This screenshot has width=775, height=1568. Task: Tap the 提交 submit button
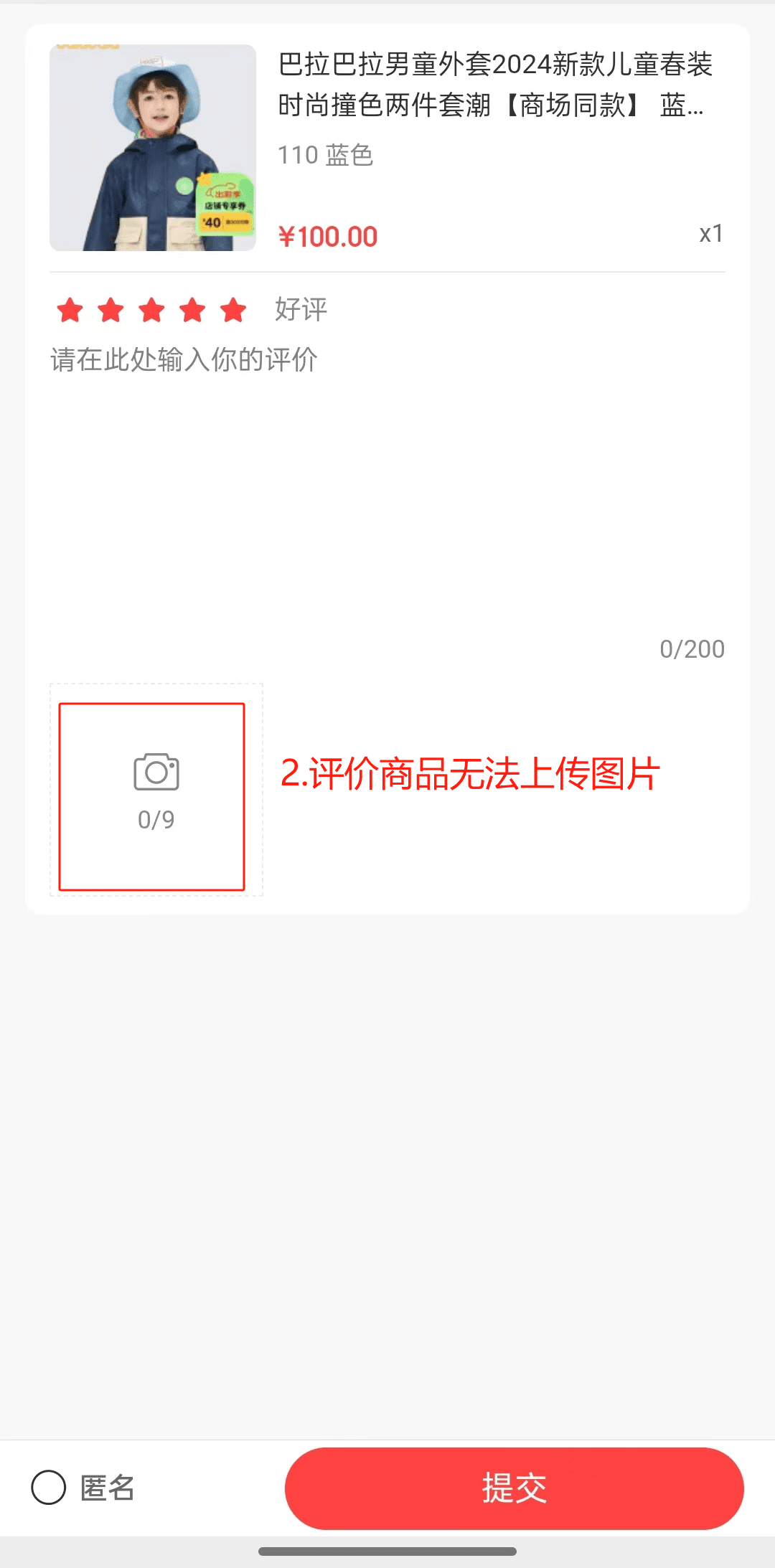[x=514, y=1488]
